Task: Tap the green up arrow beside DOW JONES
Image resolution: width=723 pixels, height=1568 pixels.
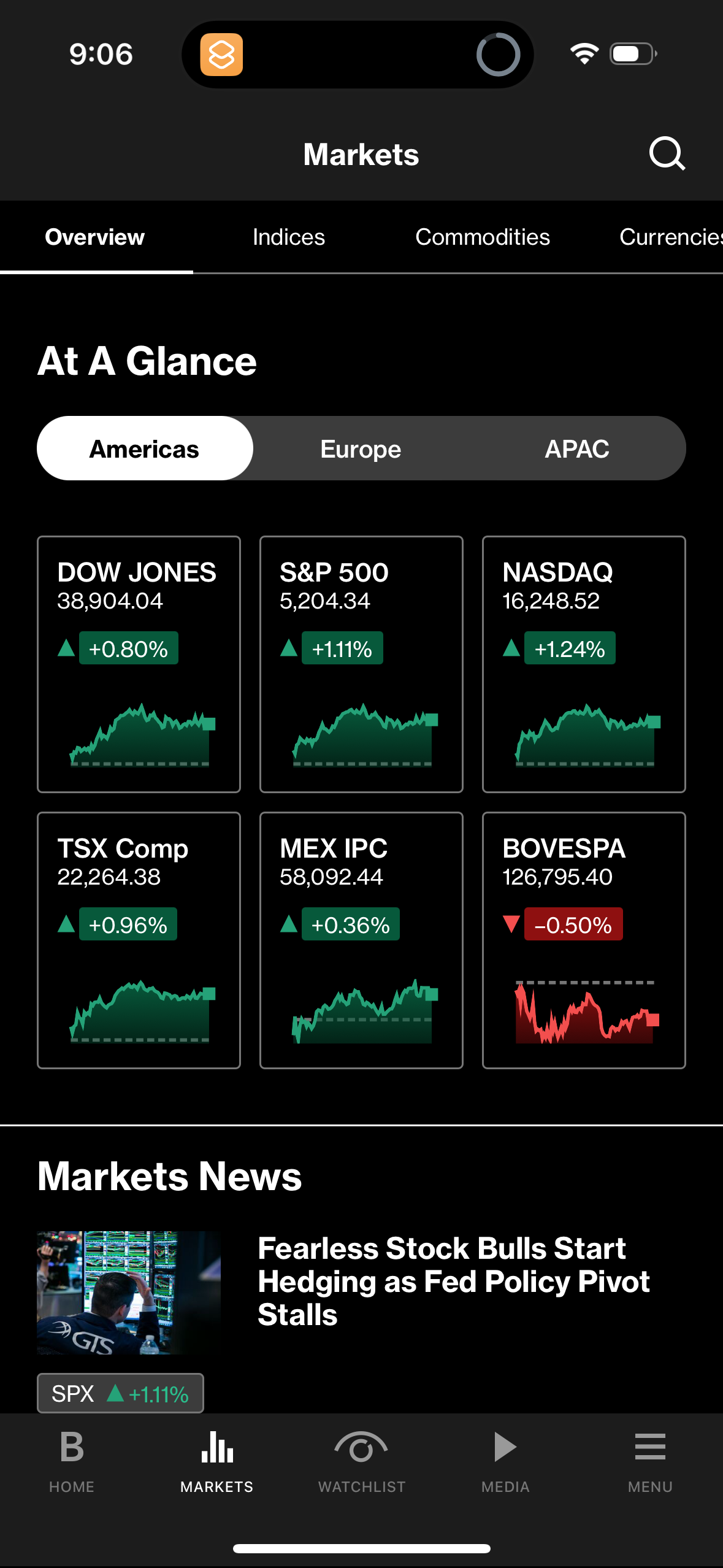Action: click(65, 647)
